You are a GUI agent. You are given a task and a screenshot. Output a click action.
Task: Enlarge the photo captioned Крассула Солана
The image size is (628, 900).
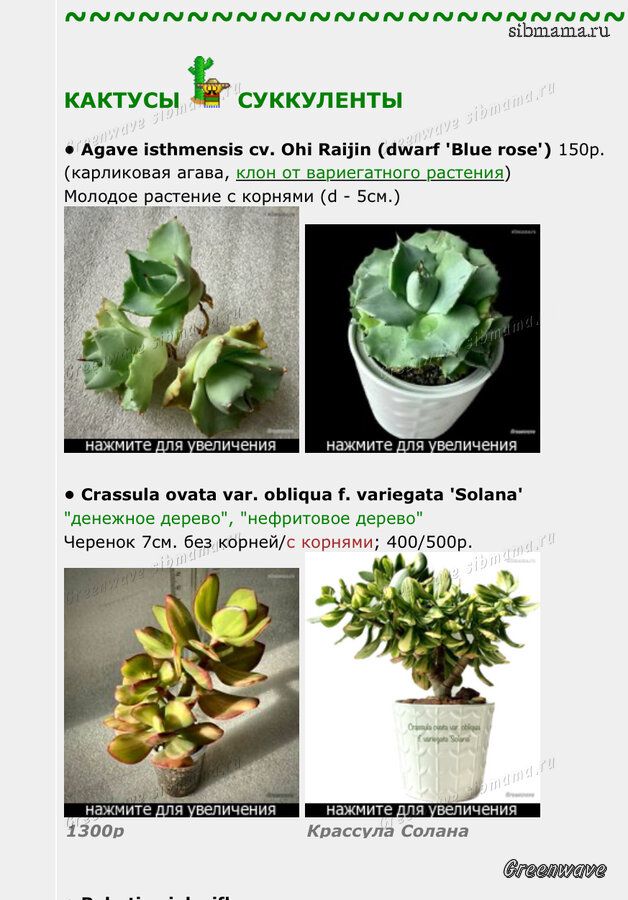(422, 685)
